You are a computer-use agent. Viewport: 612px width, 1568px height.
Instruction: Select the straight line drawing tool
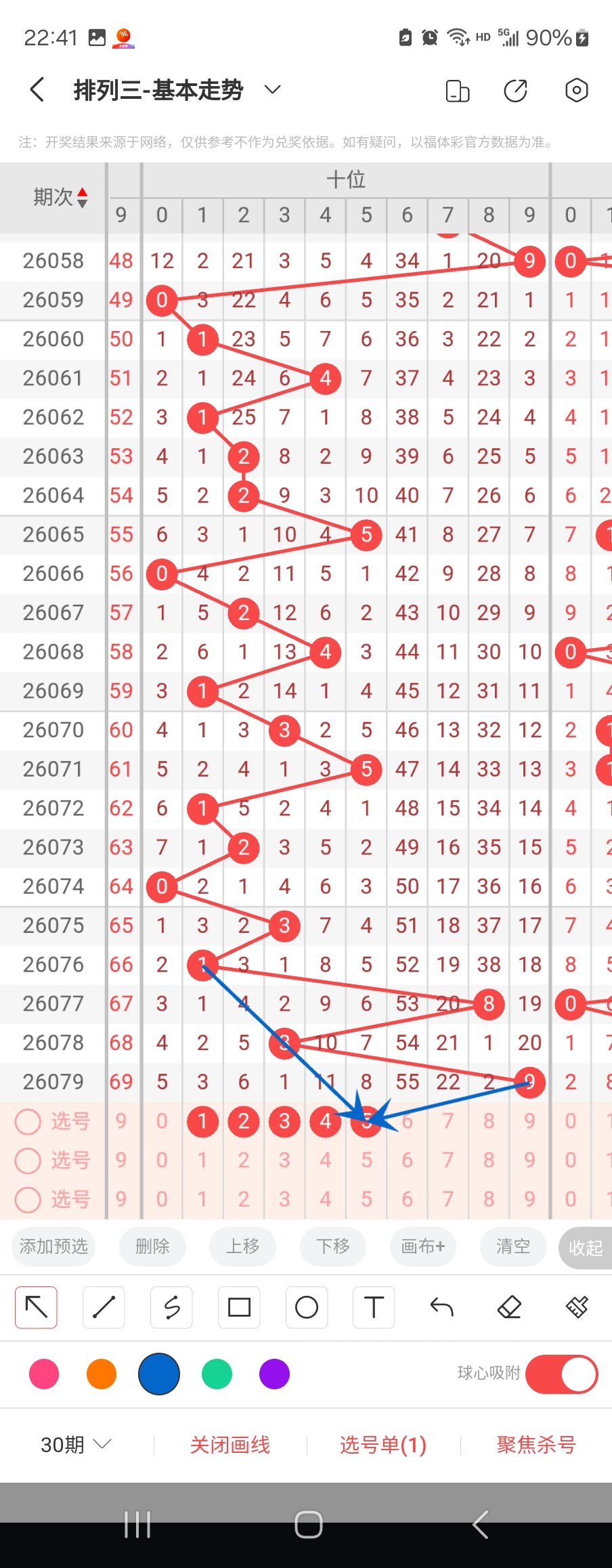click(x=104, y=1307)
